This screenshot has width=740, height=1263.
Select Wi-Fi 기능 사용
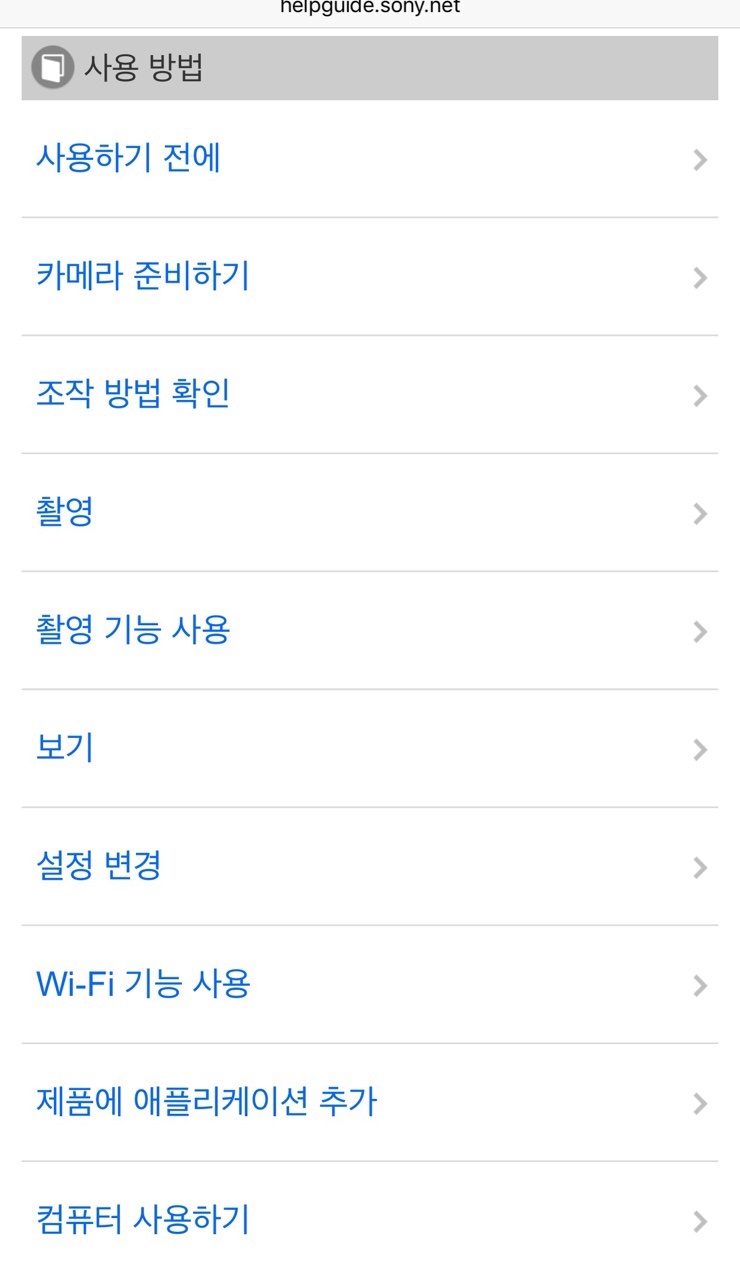[x=143, y=984]
